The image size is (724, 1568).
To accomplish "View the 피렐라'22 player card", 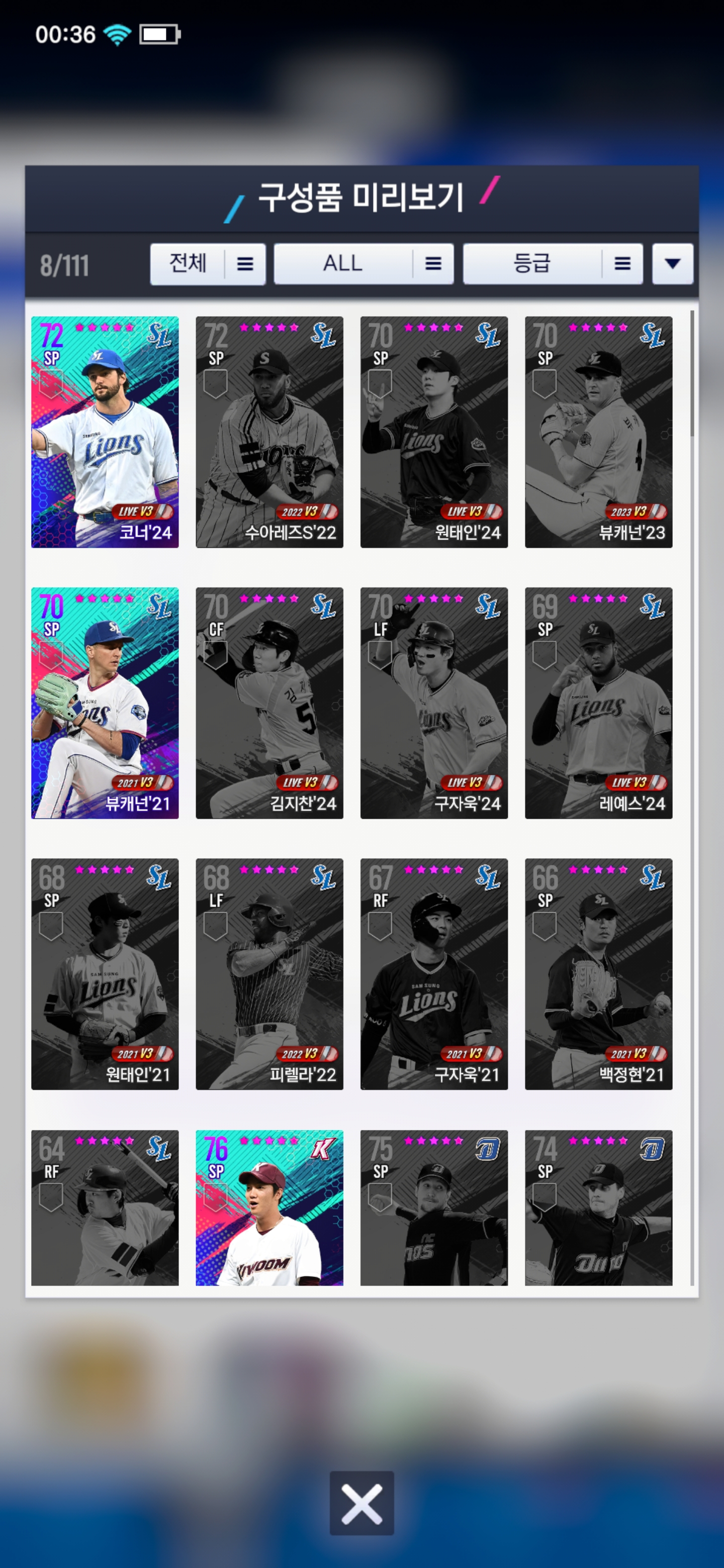I will coord(269,973).
